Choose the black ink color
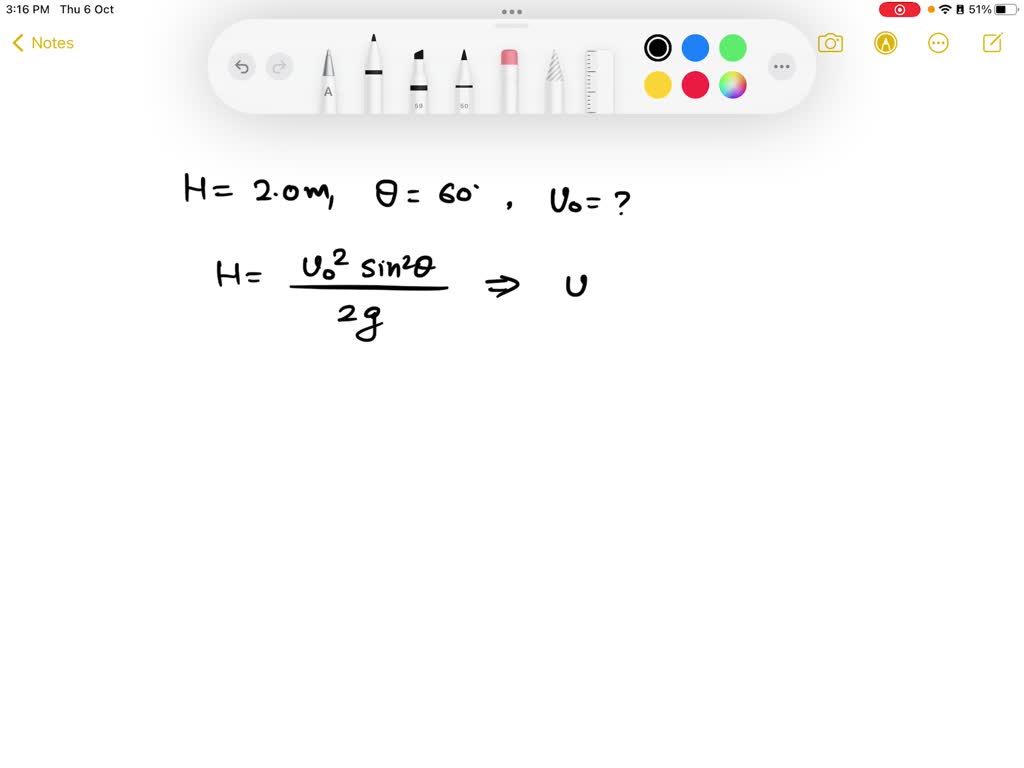 [658, 48]
